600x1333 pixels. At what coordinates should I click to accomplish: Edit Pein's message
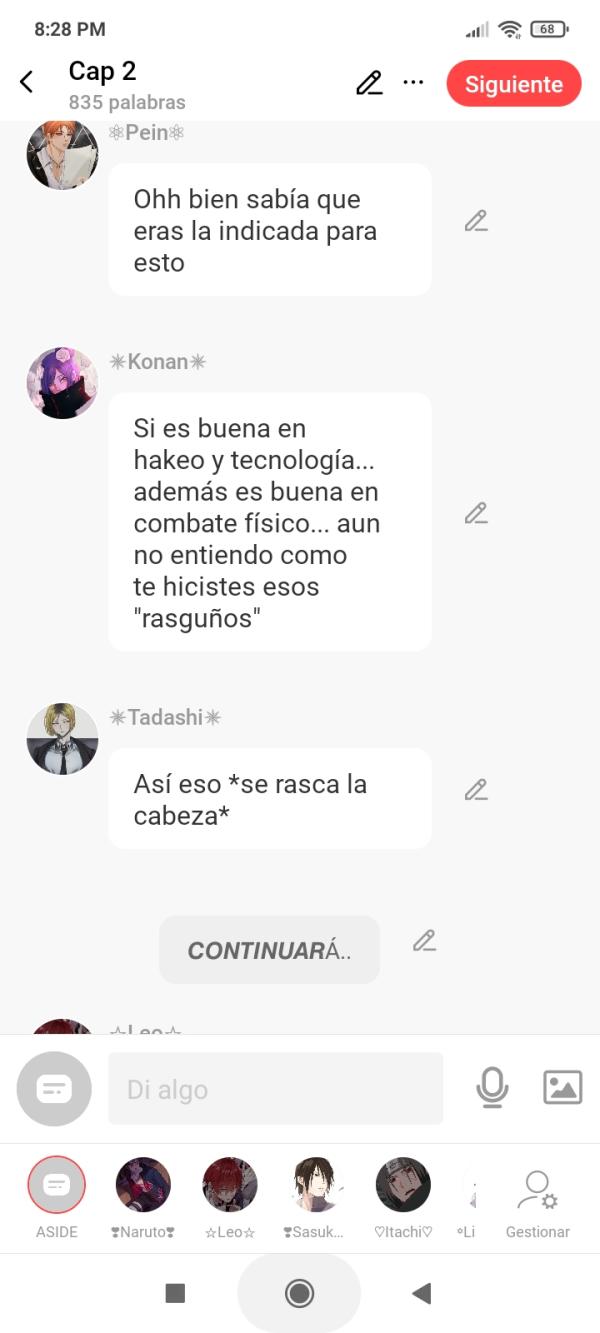point(476,221)
